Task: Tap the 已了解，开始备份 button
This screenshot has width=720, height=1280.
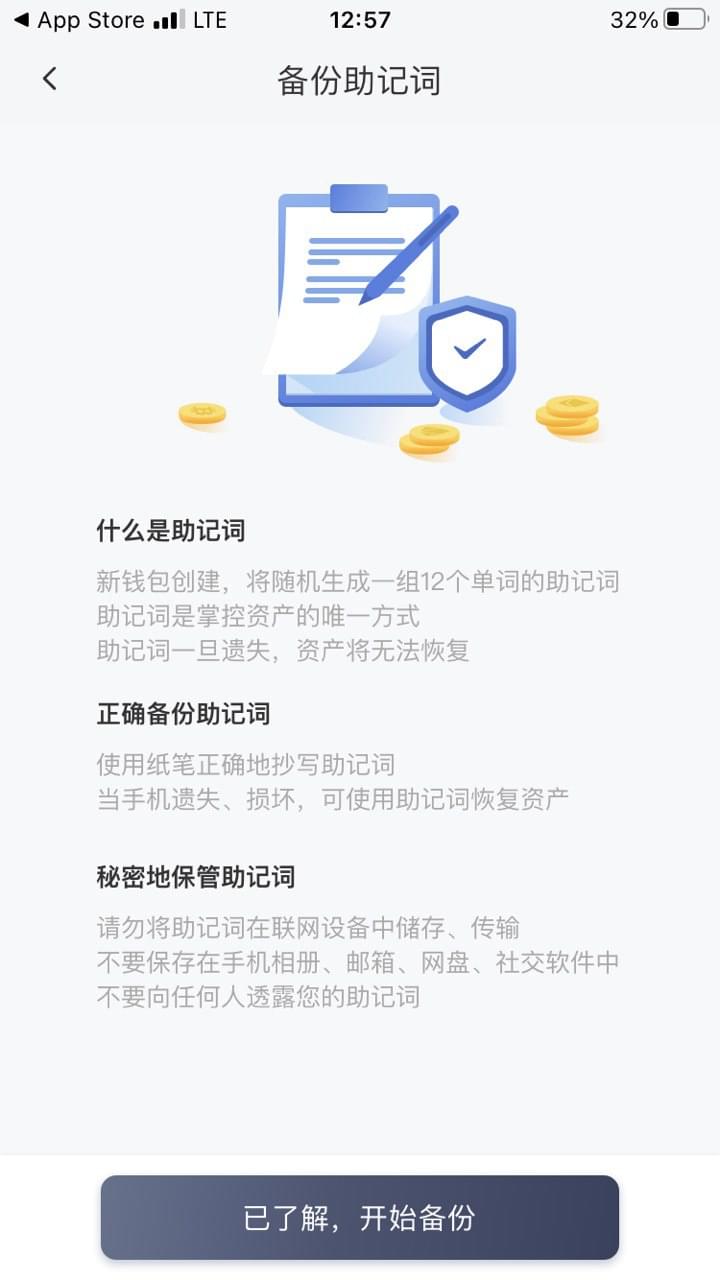Action: (x=360, y=1217)
